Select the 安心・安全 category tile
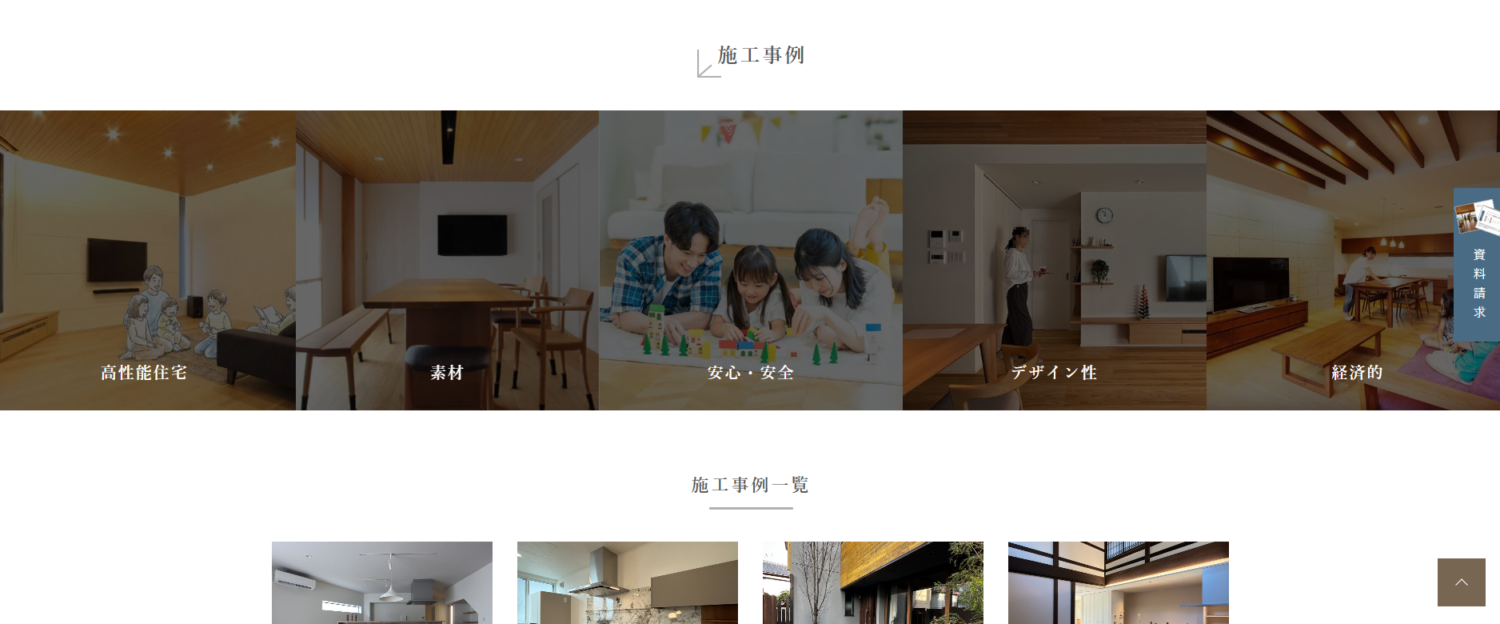This screenshot has width=1500, height=624. (x=750, y=260)
